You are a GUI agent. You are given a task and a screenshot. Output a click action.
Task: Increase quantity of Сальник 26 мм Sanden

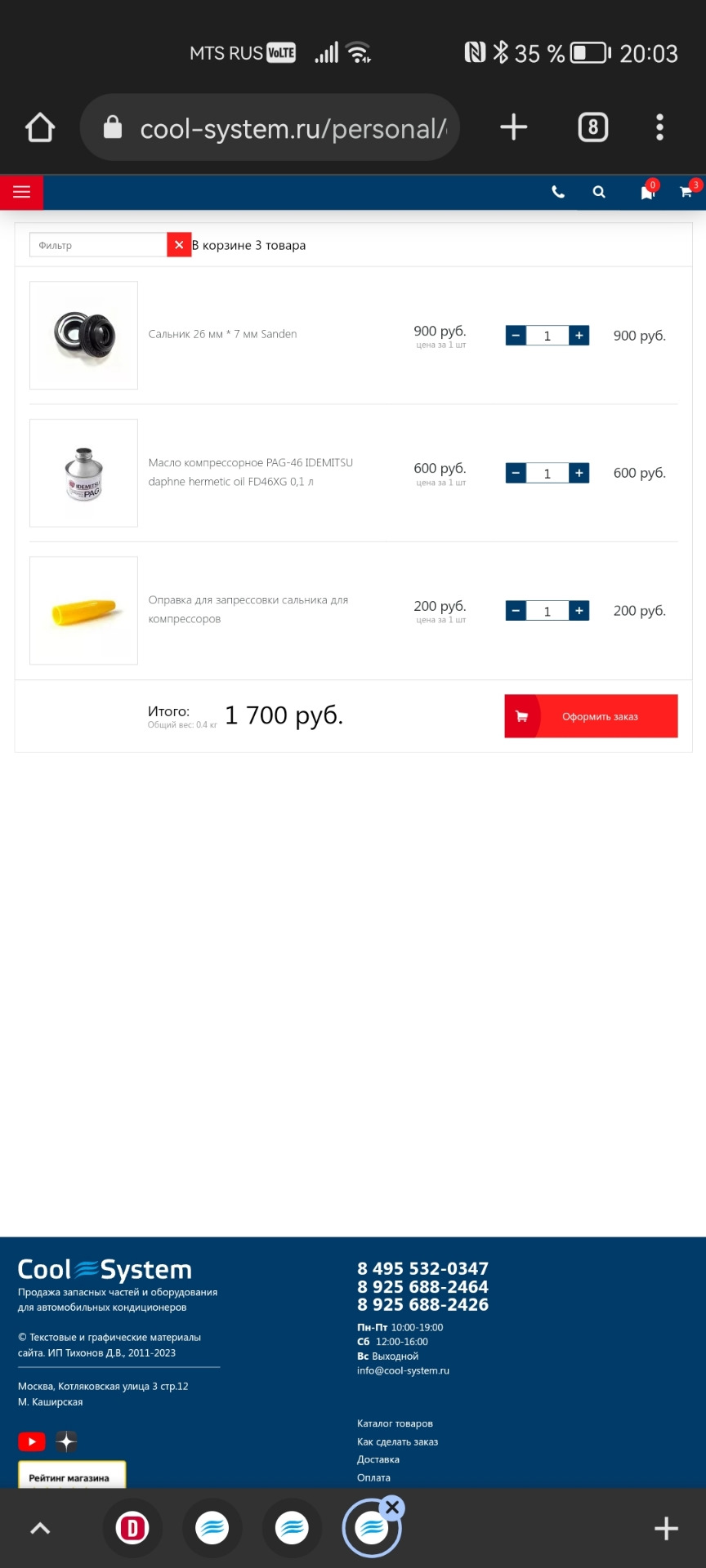click(x=579, y=336)
